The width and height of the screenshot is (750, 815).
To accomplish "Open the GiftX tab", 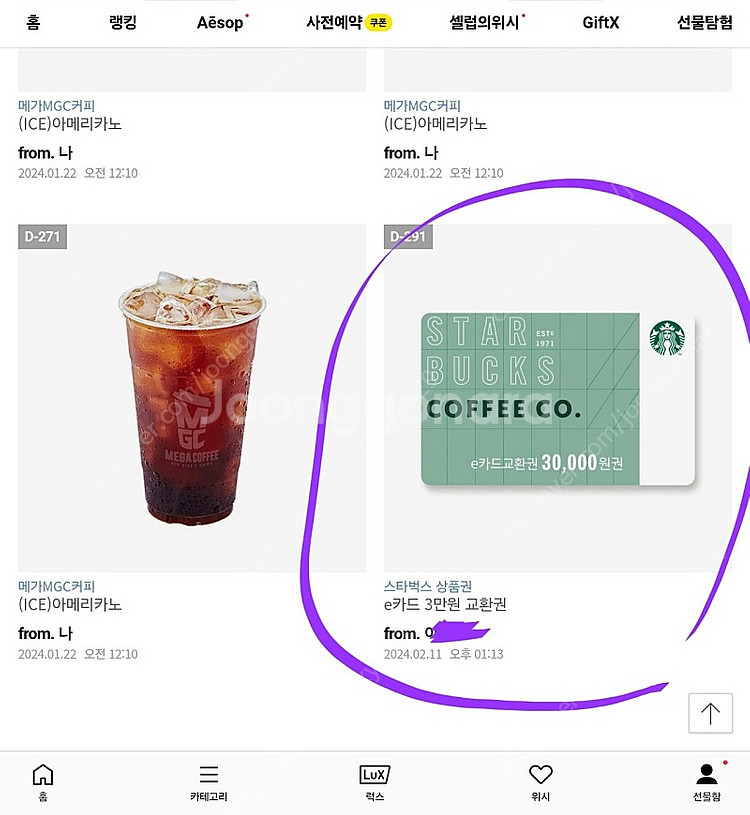I will click(x=601, y=22).
